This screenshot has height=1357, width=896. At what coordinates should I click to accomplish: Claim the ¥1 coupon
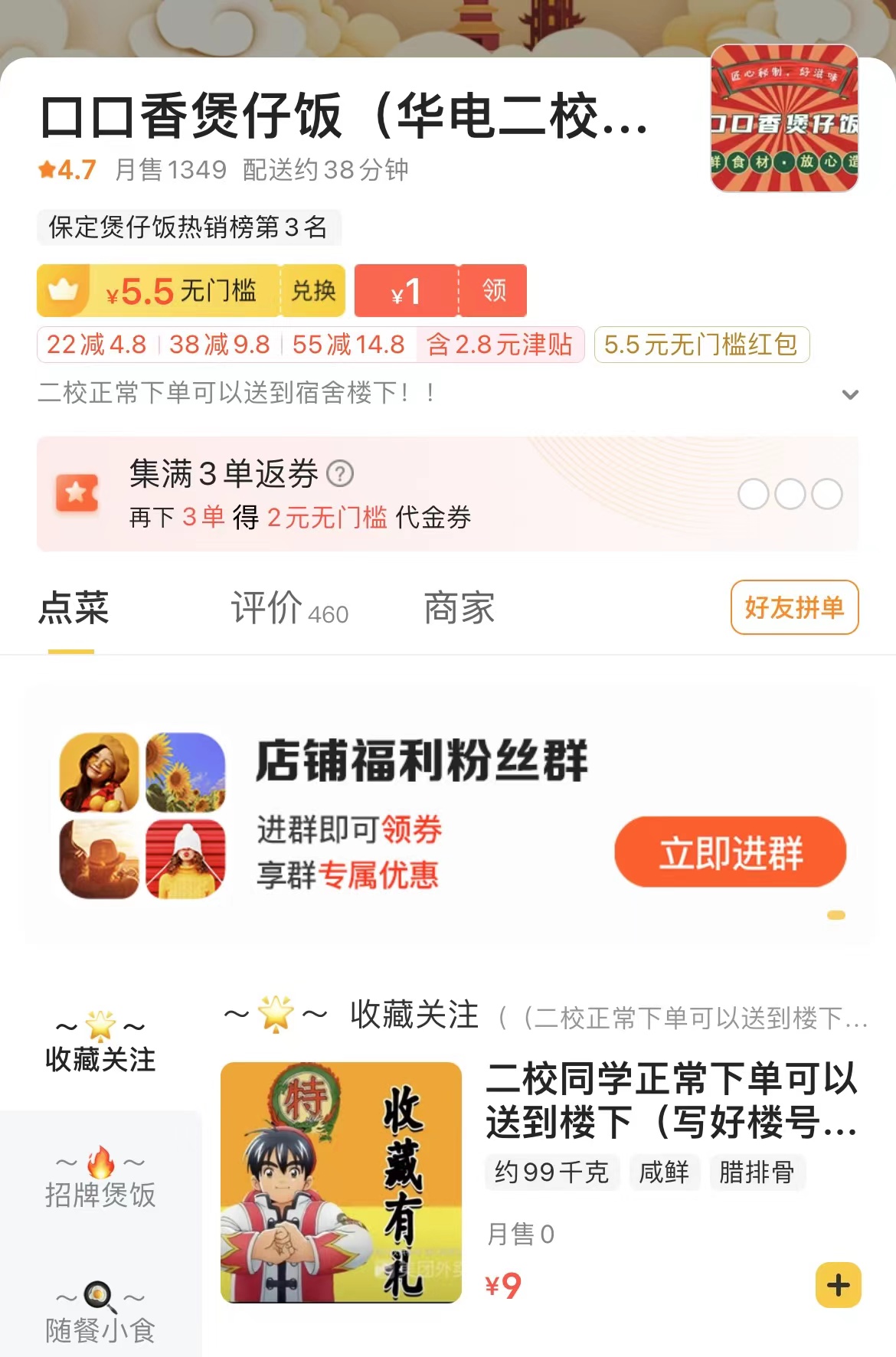[x=493, y=291]
